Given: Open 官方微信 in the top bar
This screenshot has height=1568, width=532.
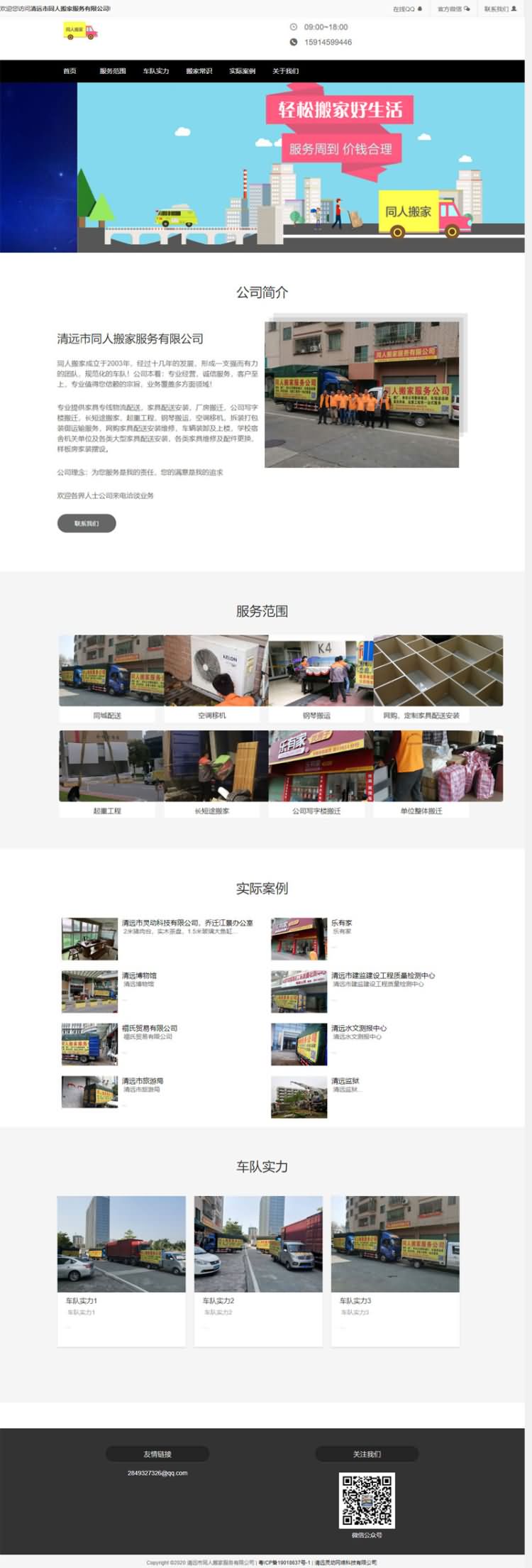Looking at the screenshot, I should pyautogui.click(x=453, y=9).
